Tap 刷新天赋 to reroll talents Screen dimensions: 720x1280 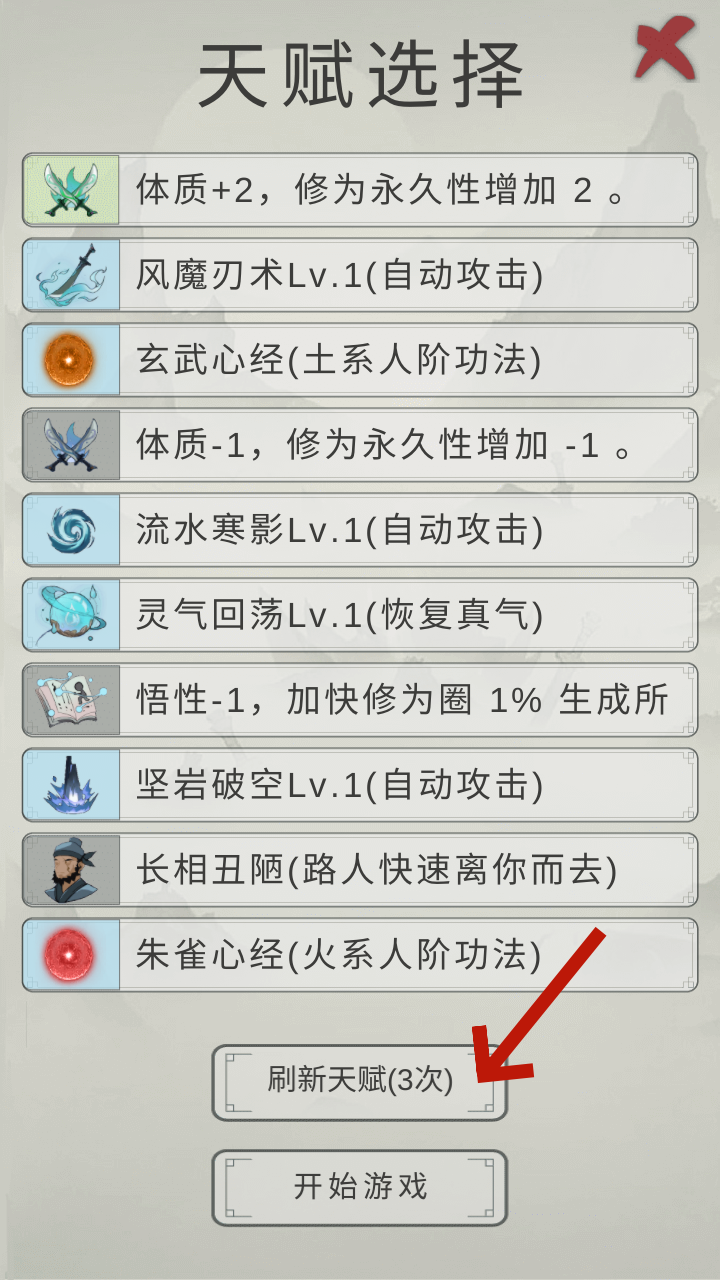(x=360, y=1081)
